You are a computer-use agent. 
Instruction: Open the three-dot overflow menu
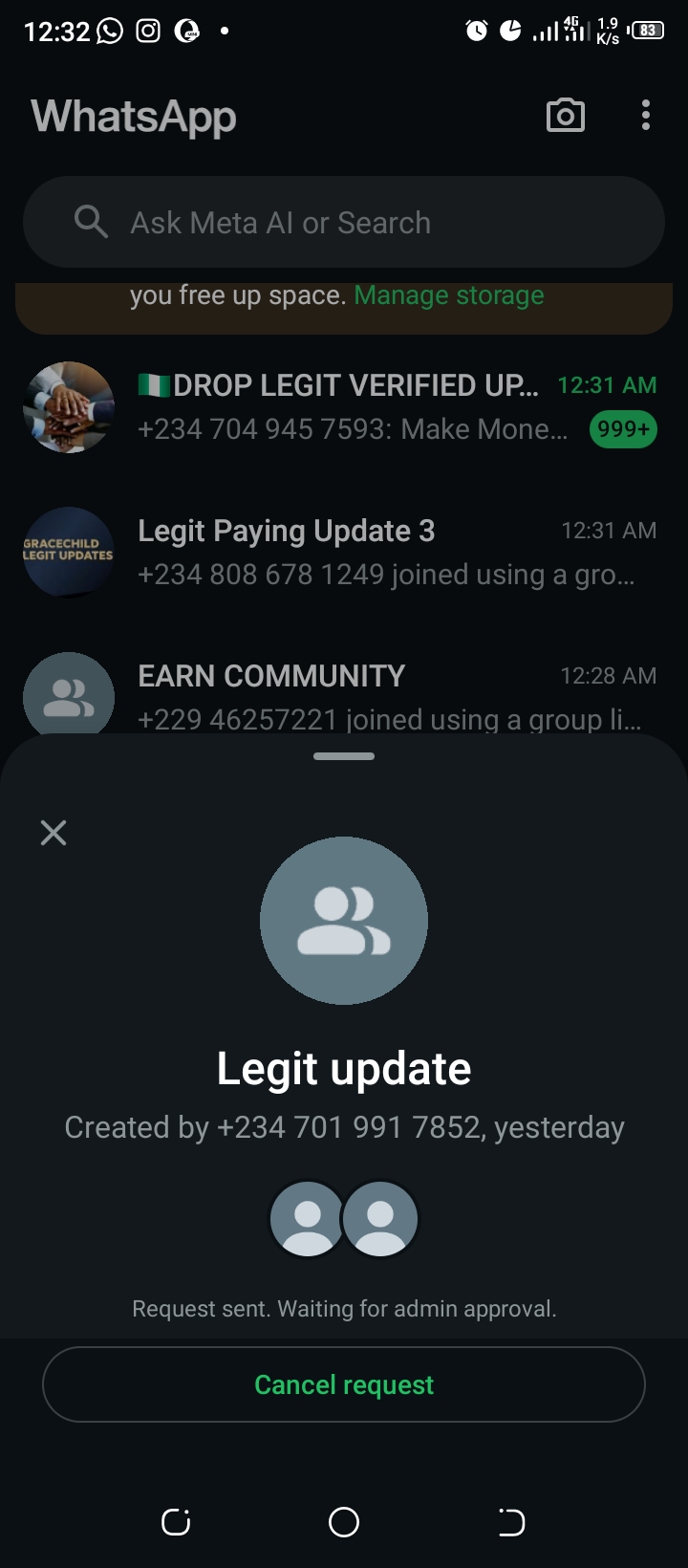[646, 116]
